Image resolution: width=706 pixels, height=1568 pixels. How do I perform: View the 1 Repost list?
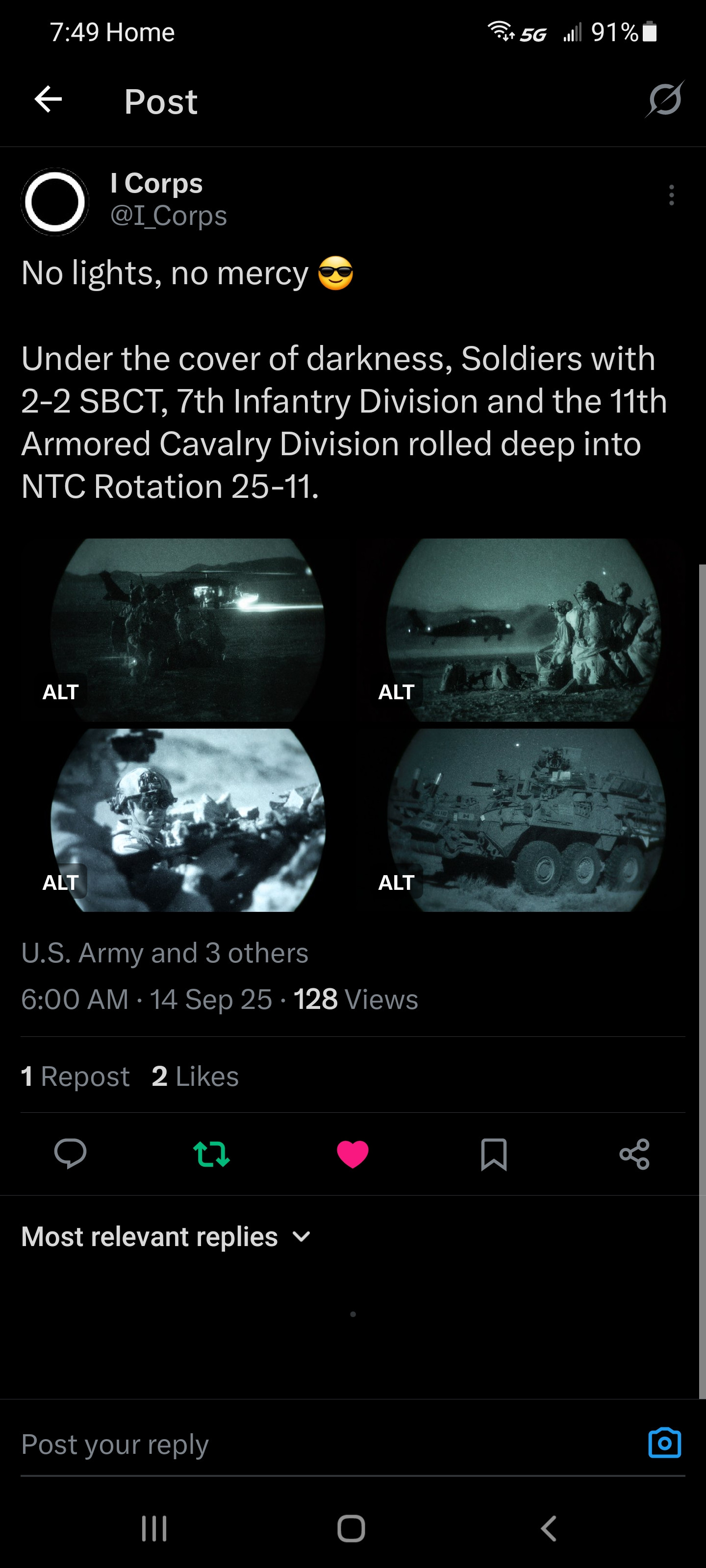76,1076
